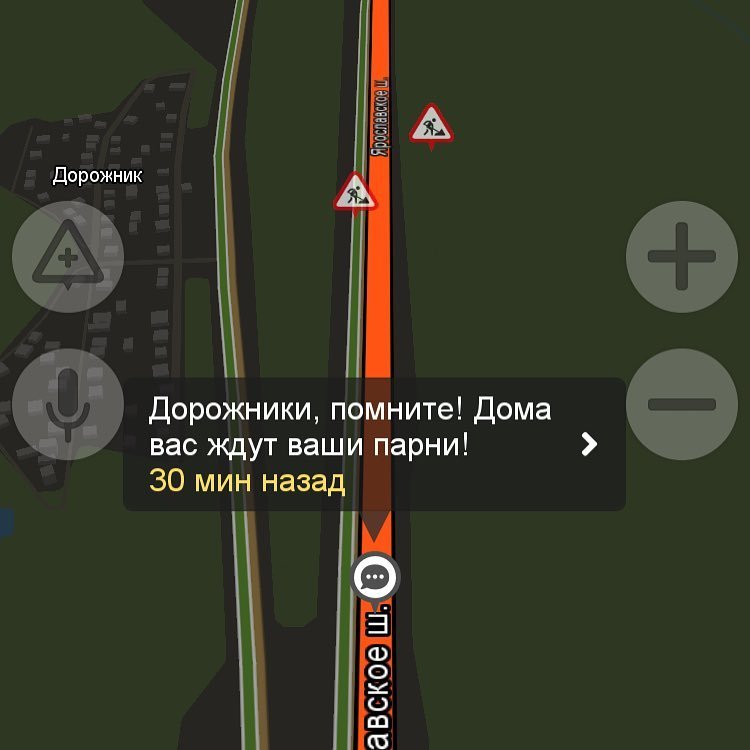Open the comment "Дорожники, помните!" via its arrow

(x=589, y=445)
